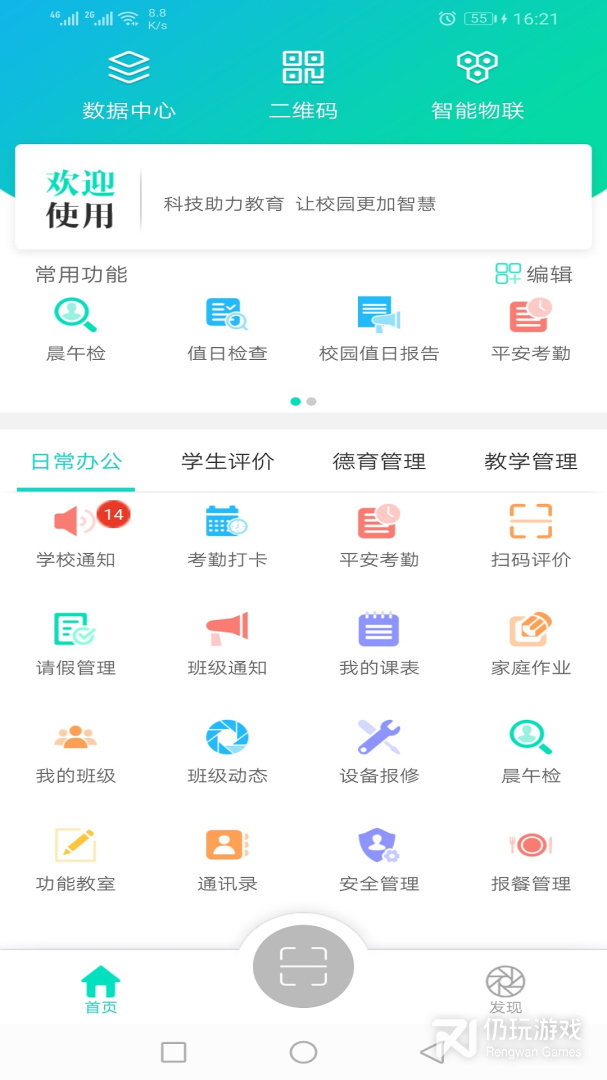Switch to the 学生评价 tab
Viewport: 607px width, 1080px height.
(227, 461)
